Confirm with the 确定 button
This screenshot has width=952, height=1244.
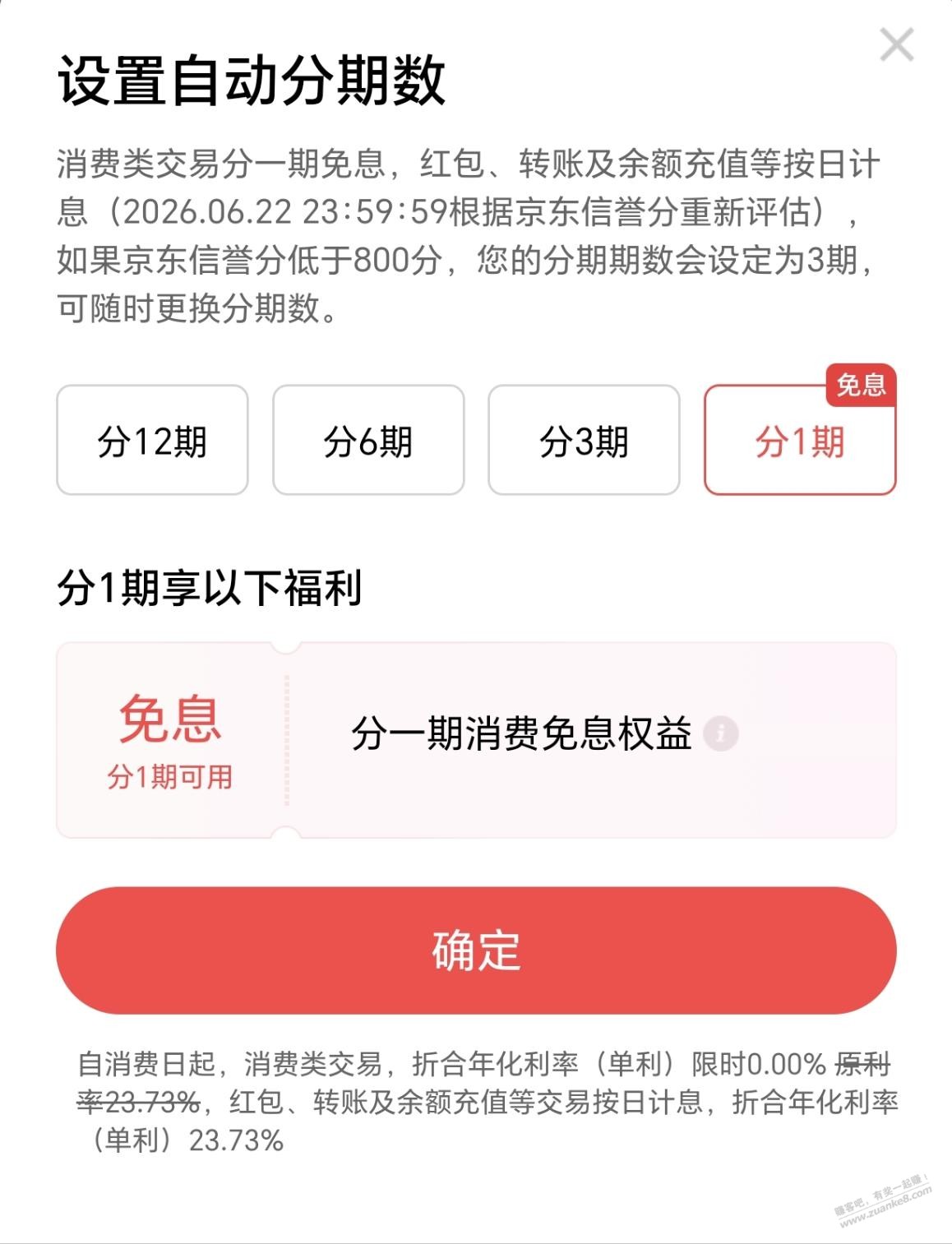point(476,950)
